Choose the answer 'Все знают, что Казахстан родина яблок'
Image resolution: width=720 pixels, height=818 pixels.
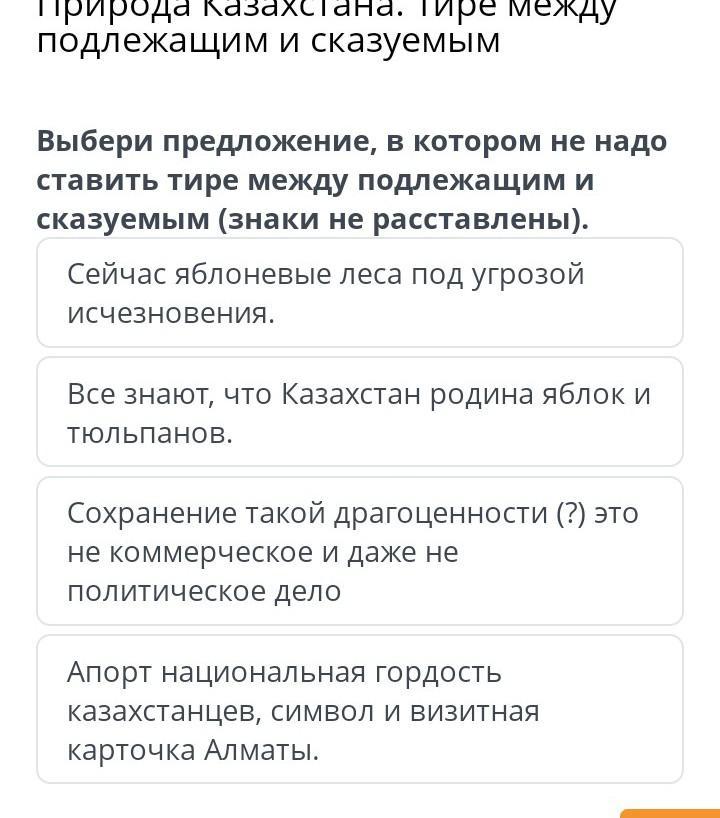coord(359,412)
